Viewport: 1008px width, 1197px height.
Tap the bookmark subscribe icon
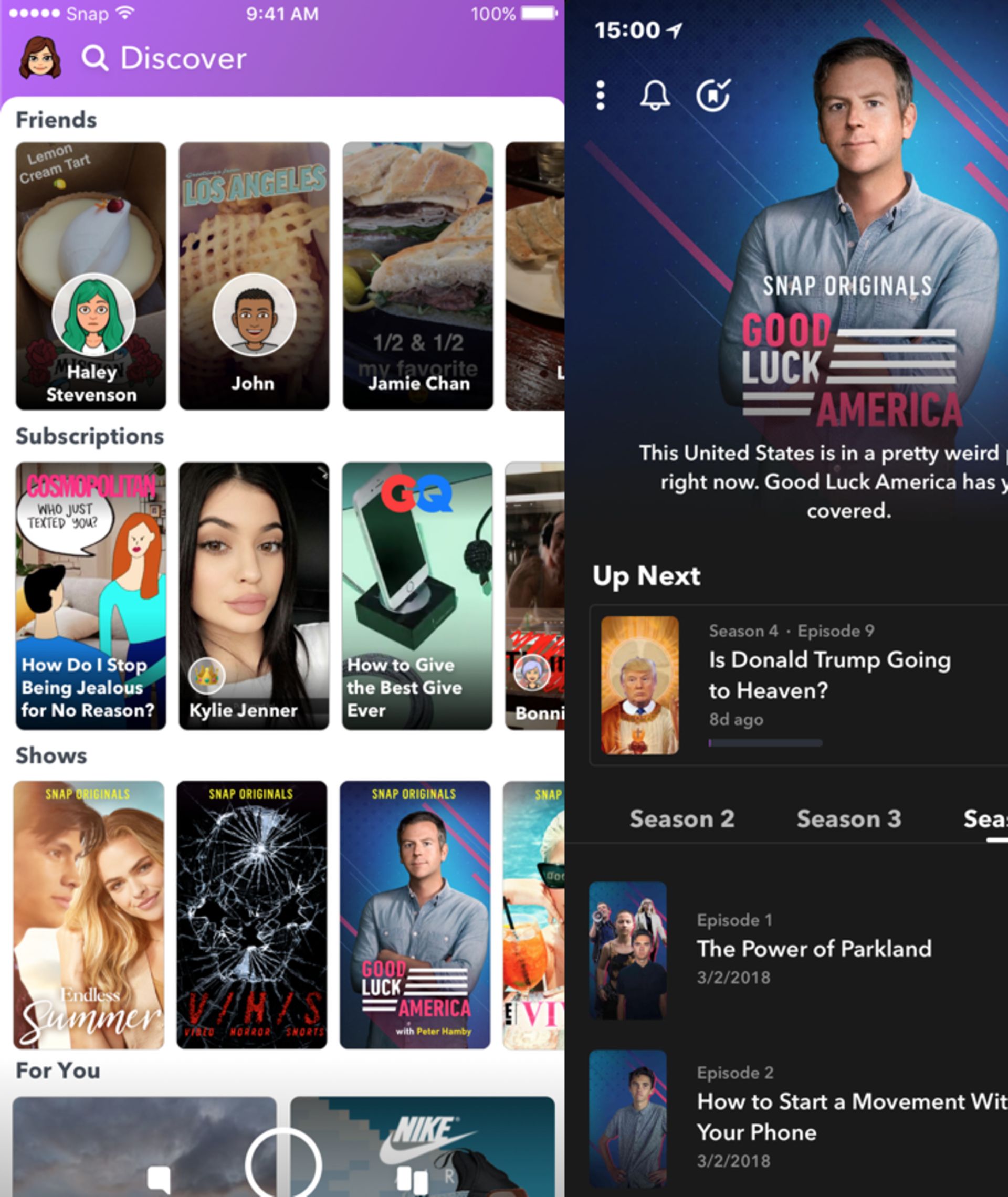(x=712, y=95)
